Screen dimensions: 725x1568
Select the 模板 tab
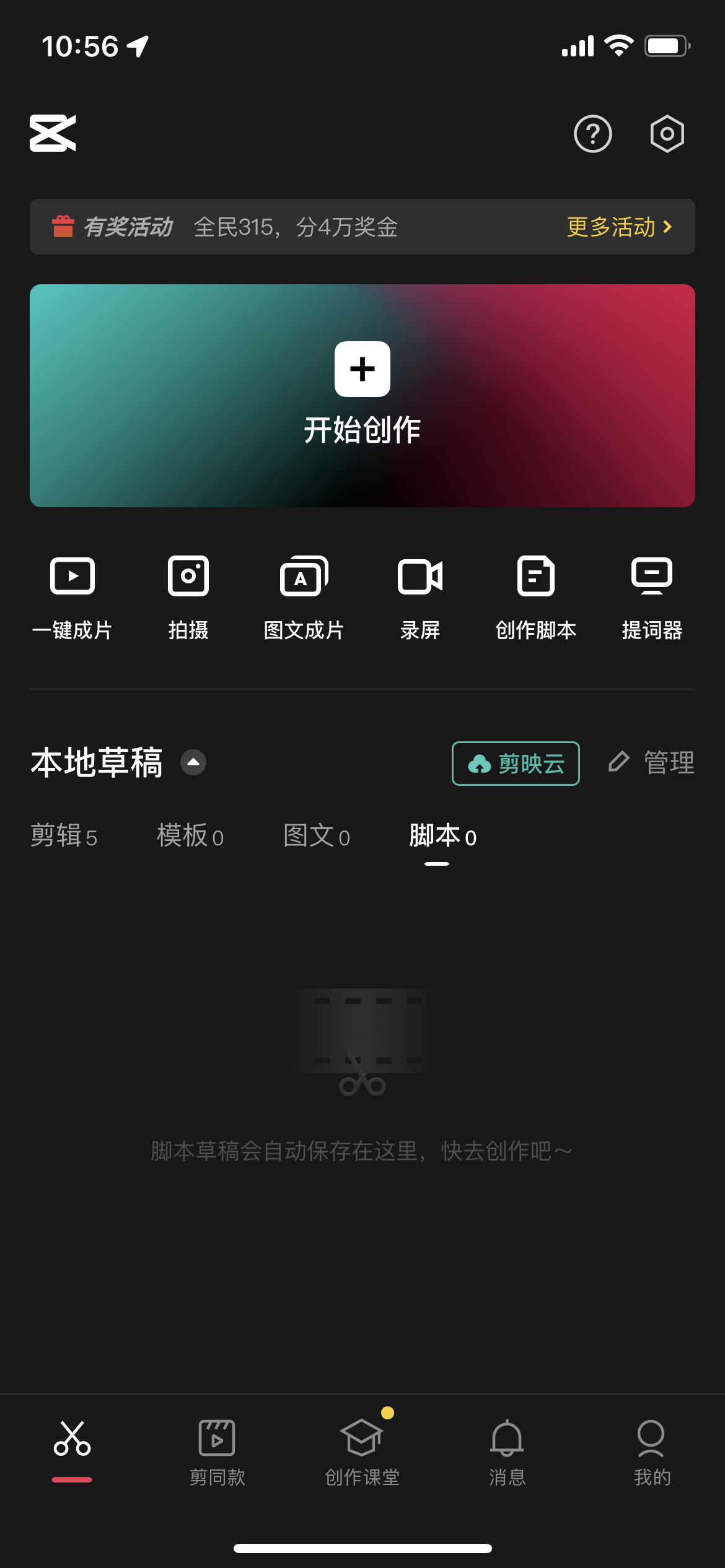(189, 836)
